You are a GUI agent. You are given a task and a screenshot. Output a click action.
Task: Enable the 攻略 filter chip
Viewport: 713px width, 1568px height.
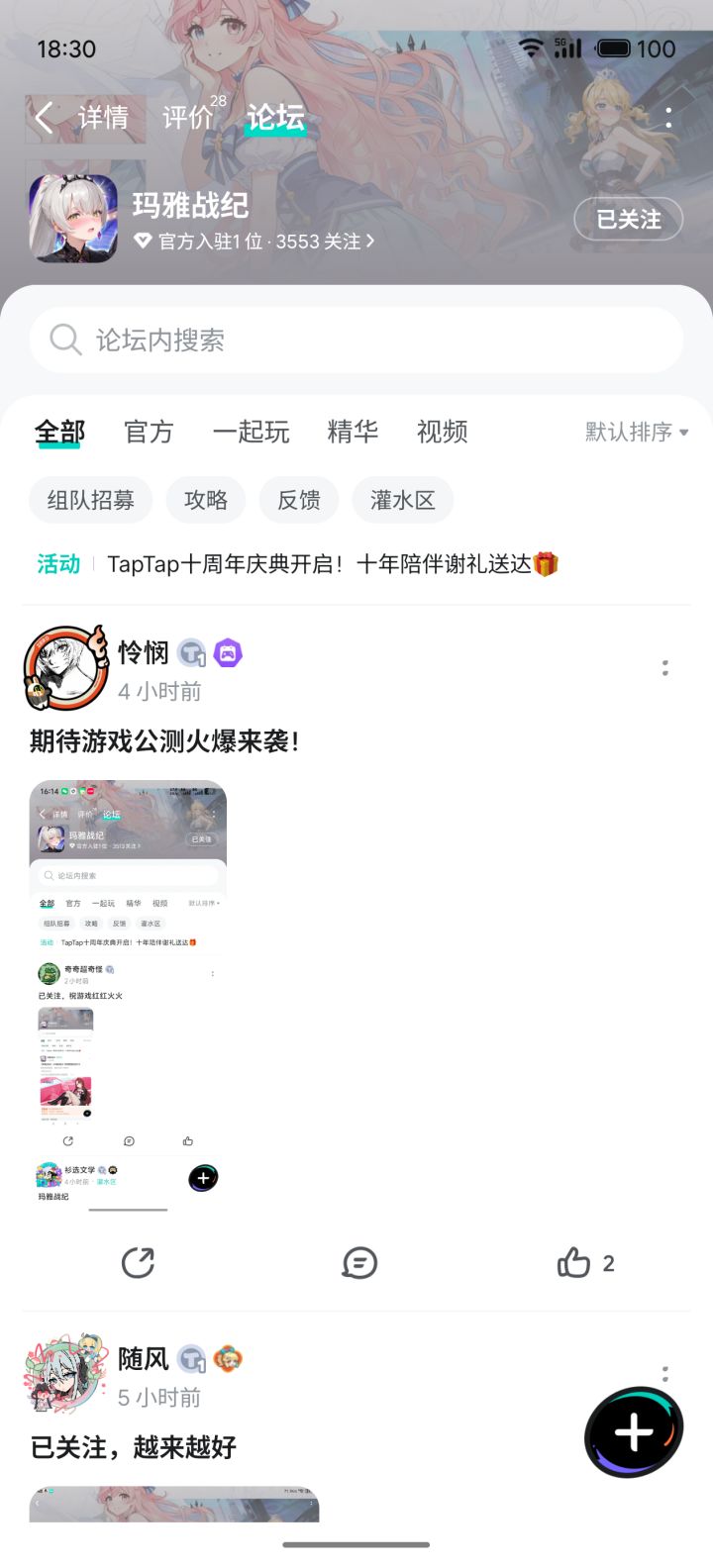(x=206, y=499)
